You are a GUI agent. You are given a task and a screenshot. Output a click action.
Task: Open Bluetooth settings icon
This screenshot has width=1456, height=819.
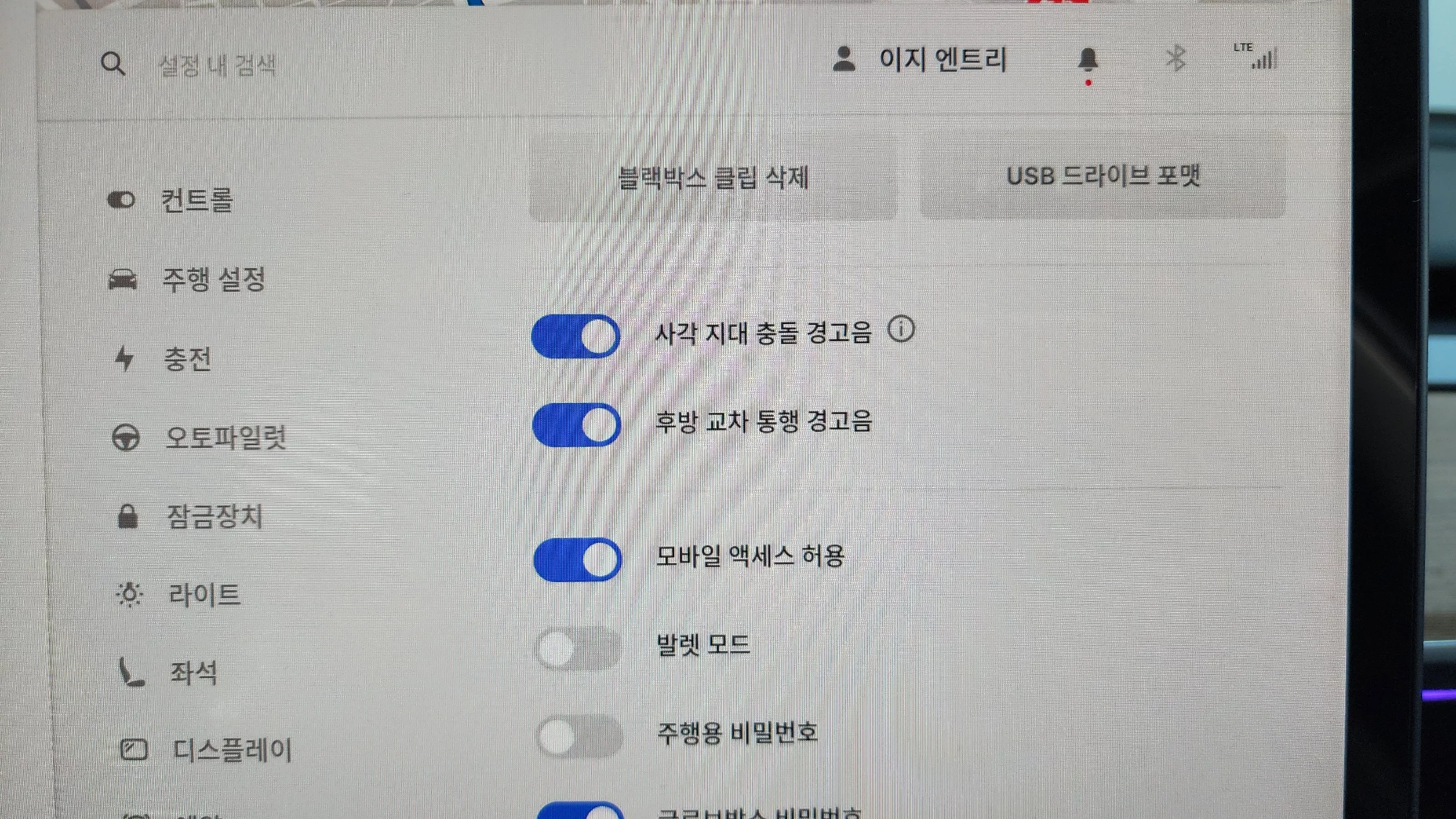1175,60
